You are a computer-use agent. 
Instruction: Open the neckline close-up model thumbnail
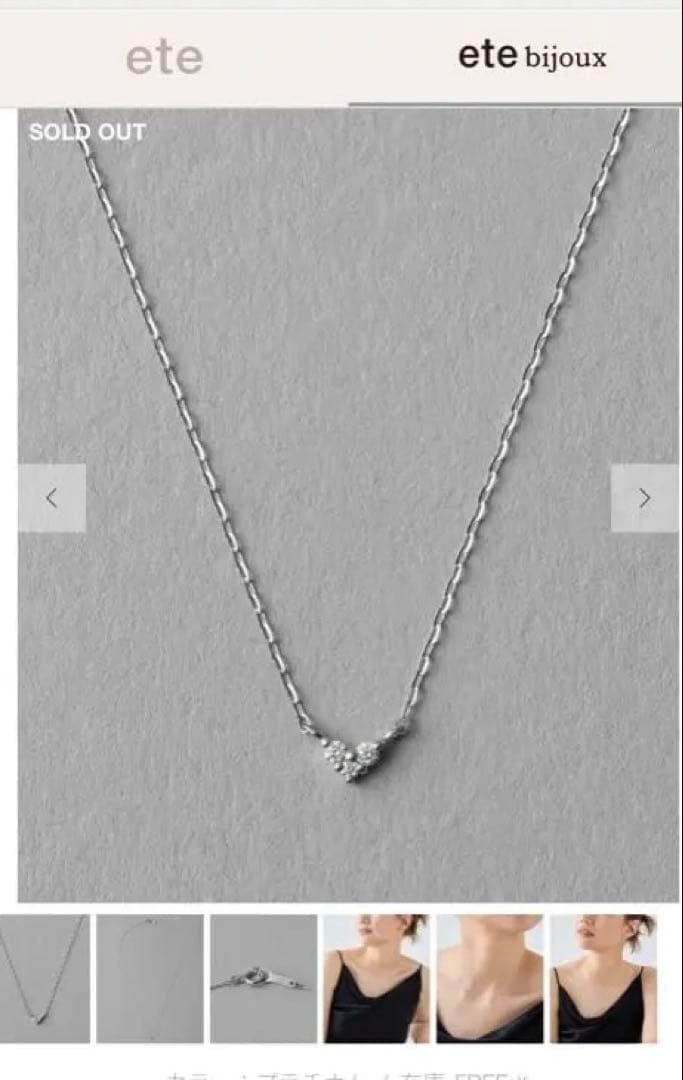pyautogui.click(x=490, y=978)
